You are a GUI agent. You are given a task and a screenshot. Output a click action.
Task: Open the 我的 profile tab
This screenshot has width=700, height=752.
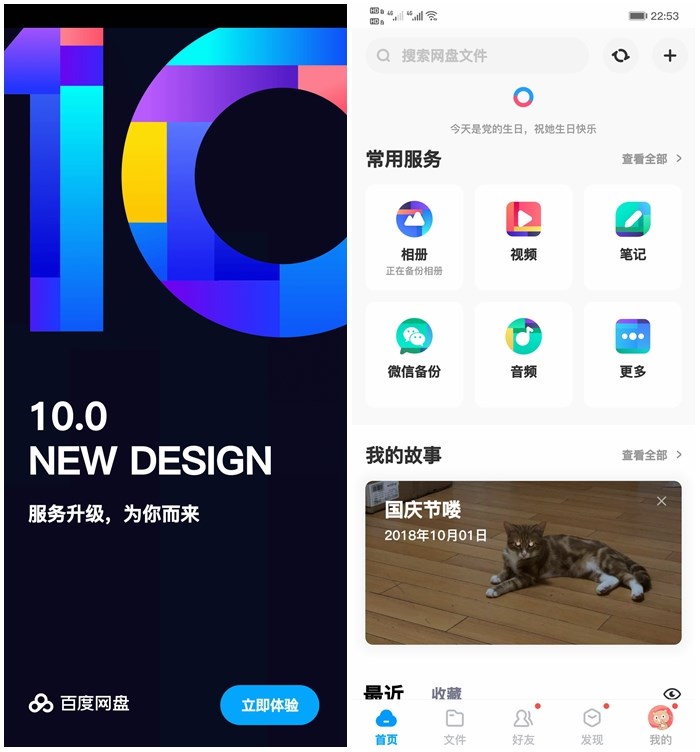[x=660, y=726]
